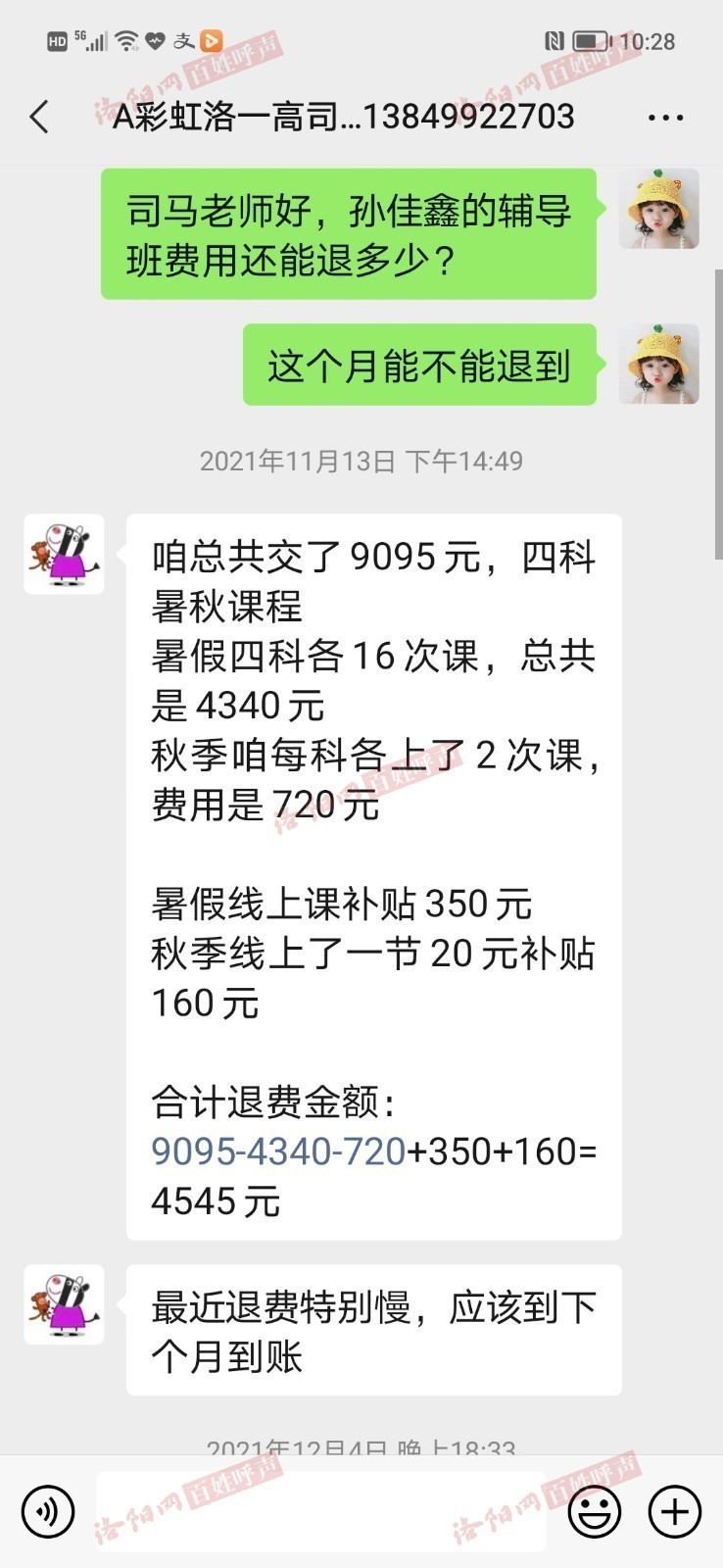The height and width of the screenshot is (1568, 723).
Task: Tap the message text input field
Action: pos(319,1510)
